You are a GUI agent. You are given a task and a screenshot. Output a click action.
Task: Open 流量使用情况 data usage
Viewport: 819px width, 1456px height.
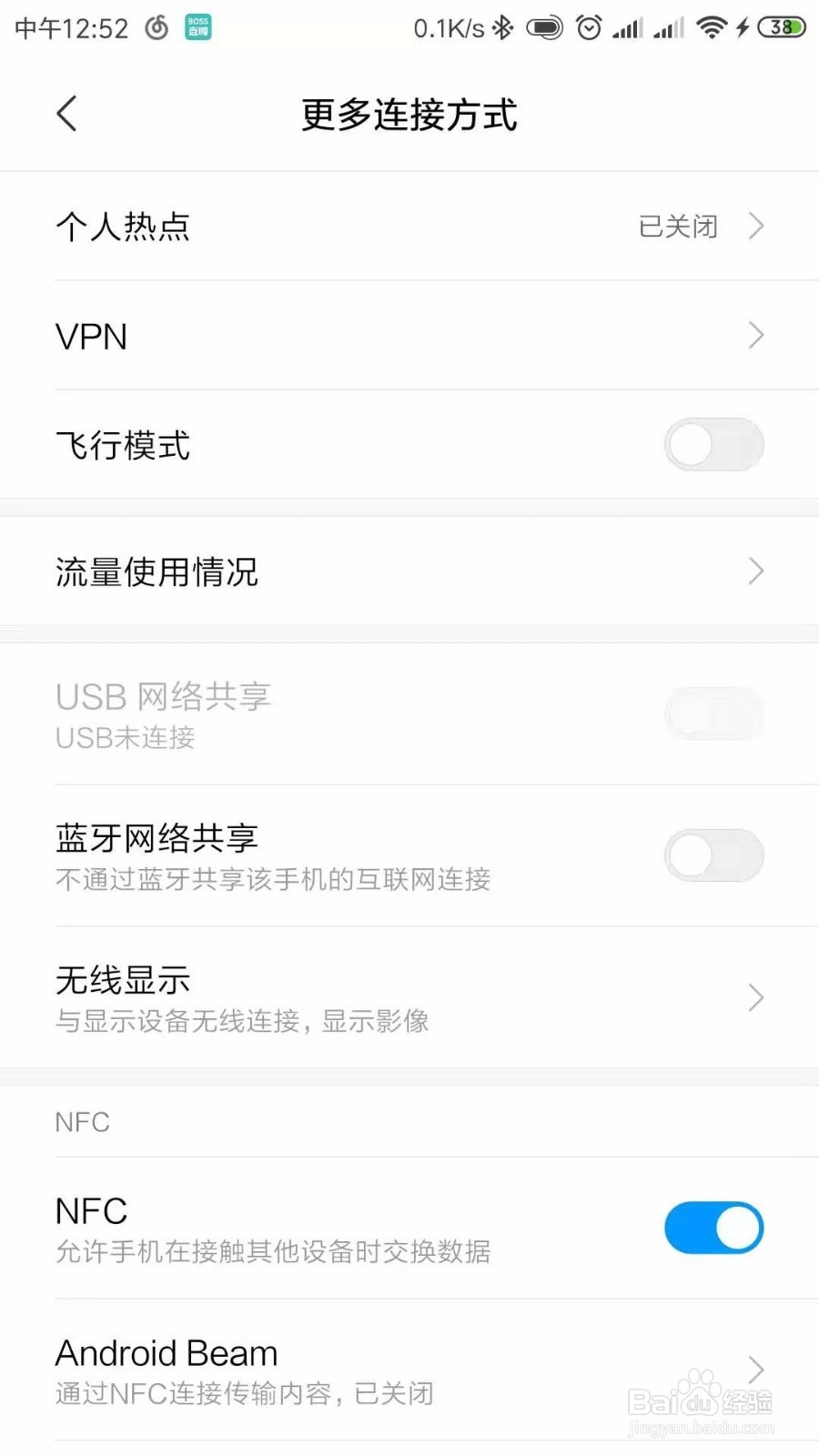[x=409, y=571]
